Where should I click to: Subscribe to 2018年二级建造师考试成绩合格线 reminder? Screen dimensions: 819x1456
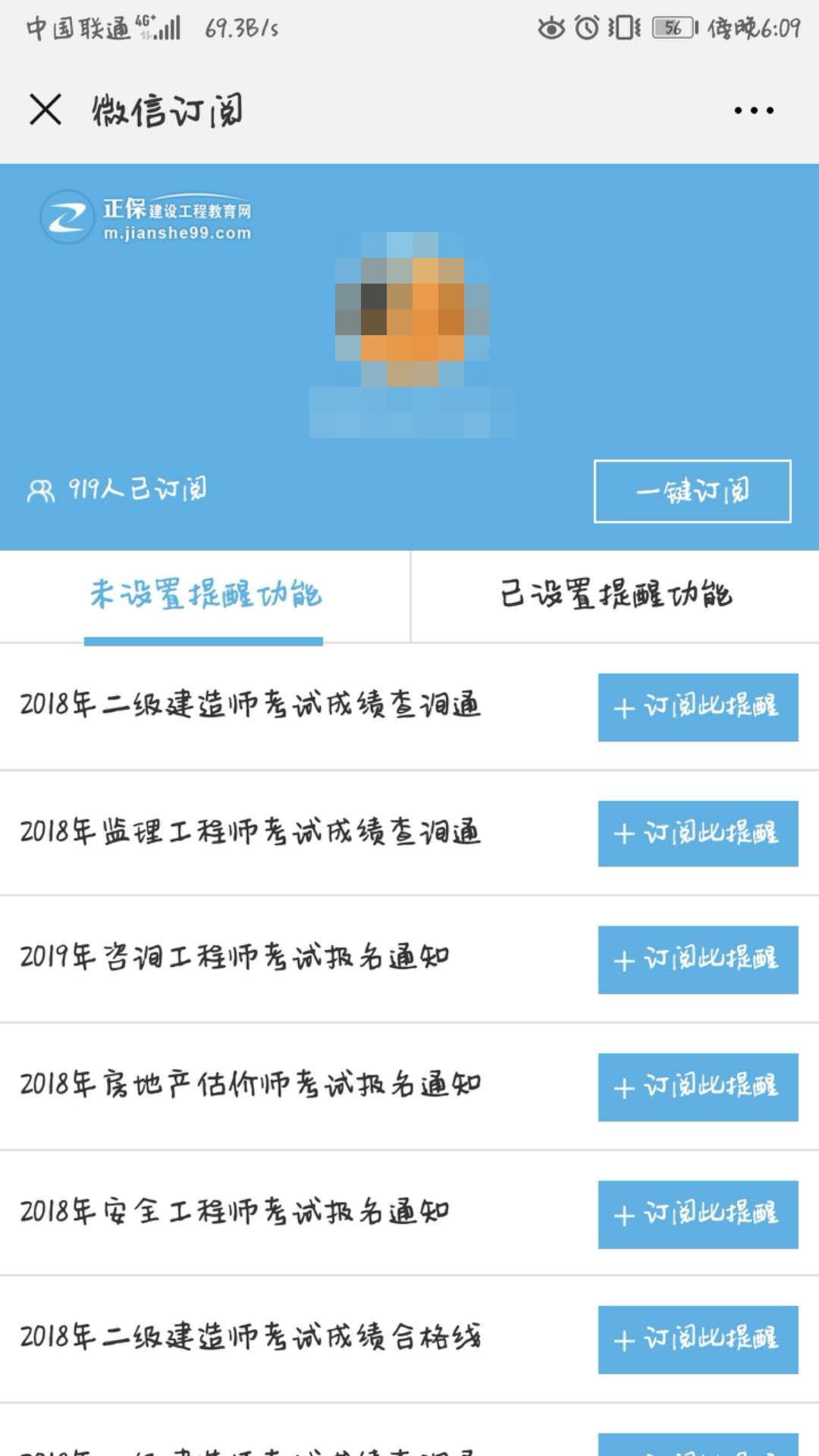click(x=697, y=1341)
